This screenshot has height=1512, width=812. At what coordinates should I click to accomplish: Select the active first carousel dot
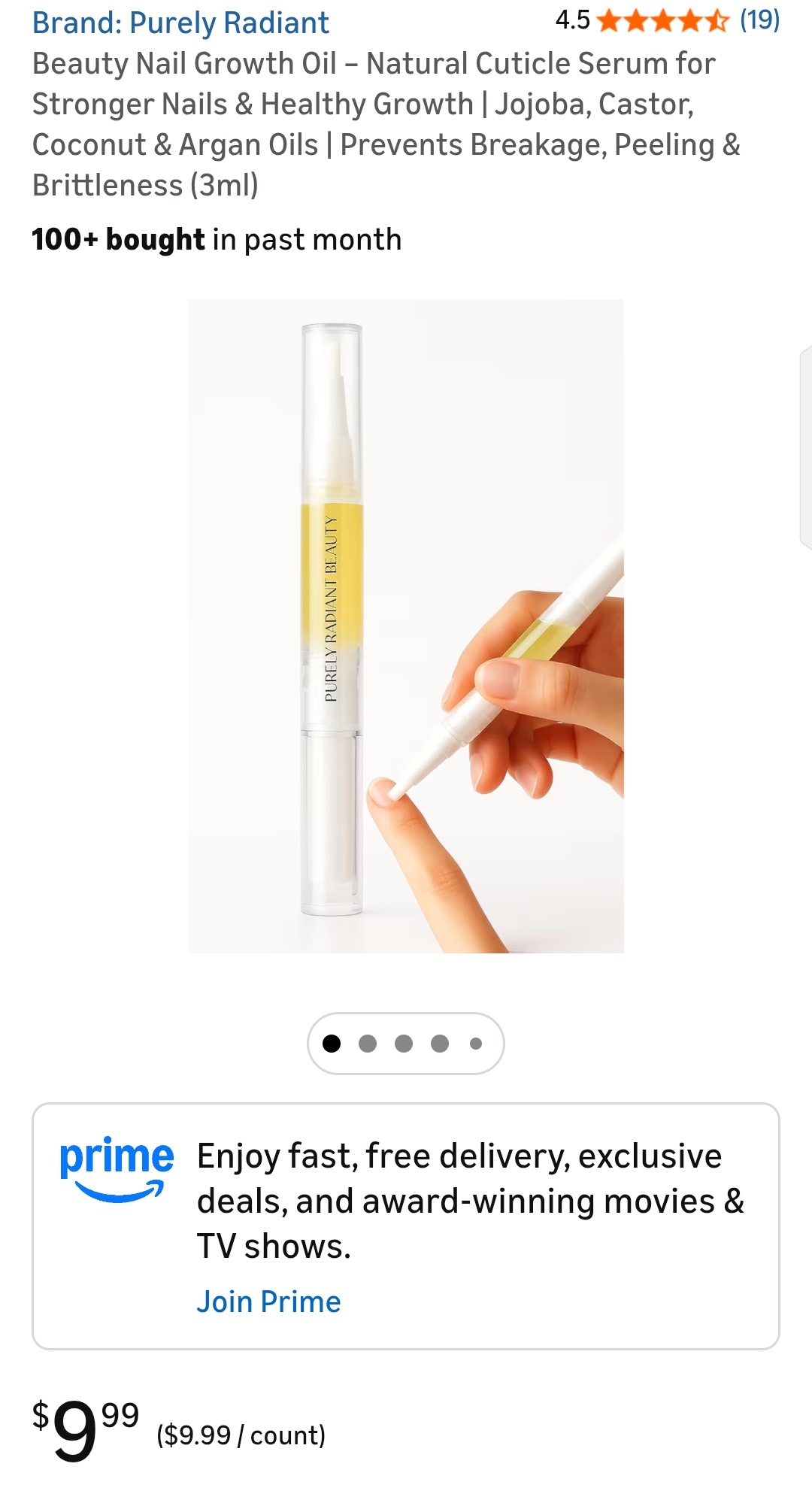pyautogui.click(x=331, y=1041)
